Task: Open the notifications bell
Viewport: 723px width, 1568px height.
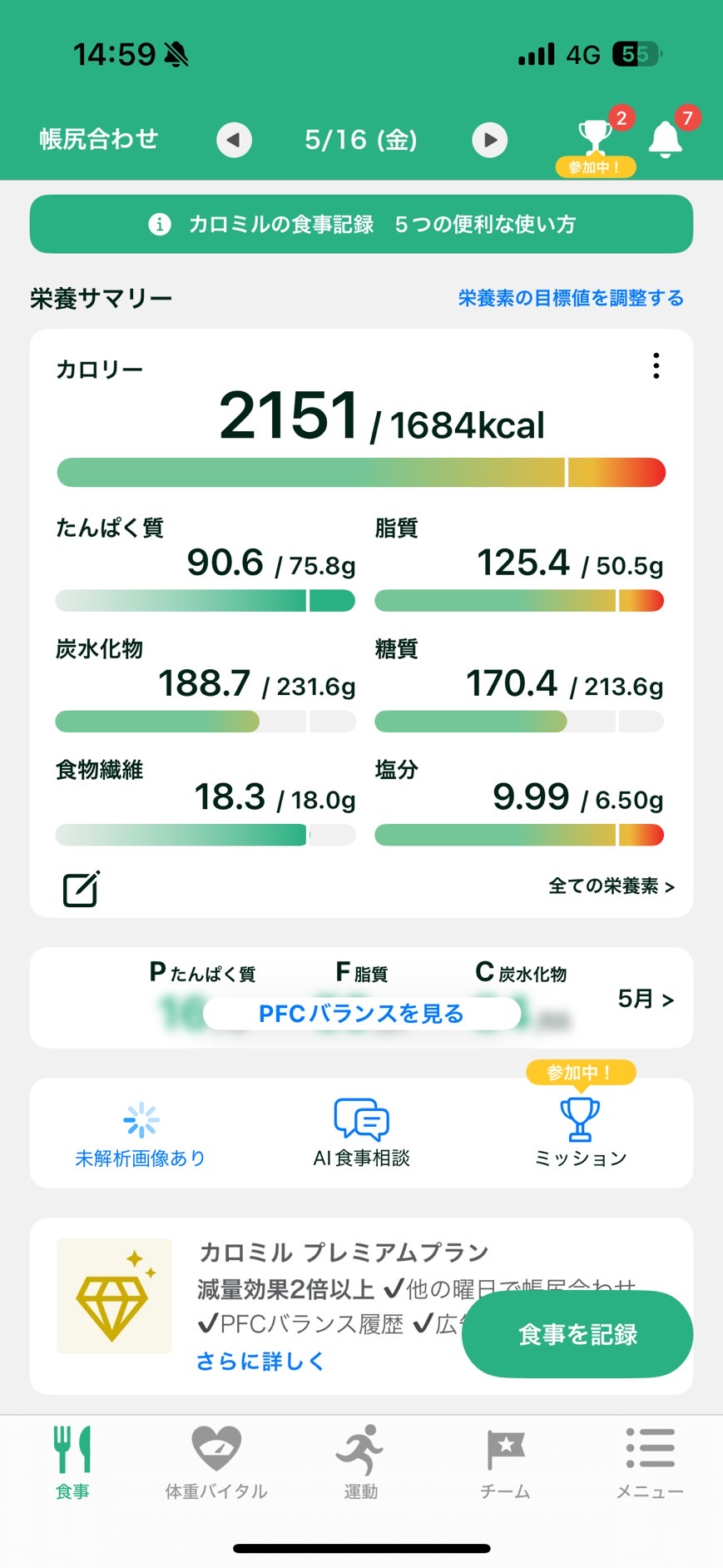Action: pyautogui.click(x=666, y=139)
